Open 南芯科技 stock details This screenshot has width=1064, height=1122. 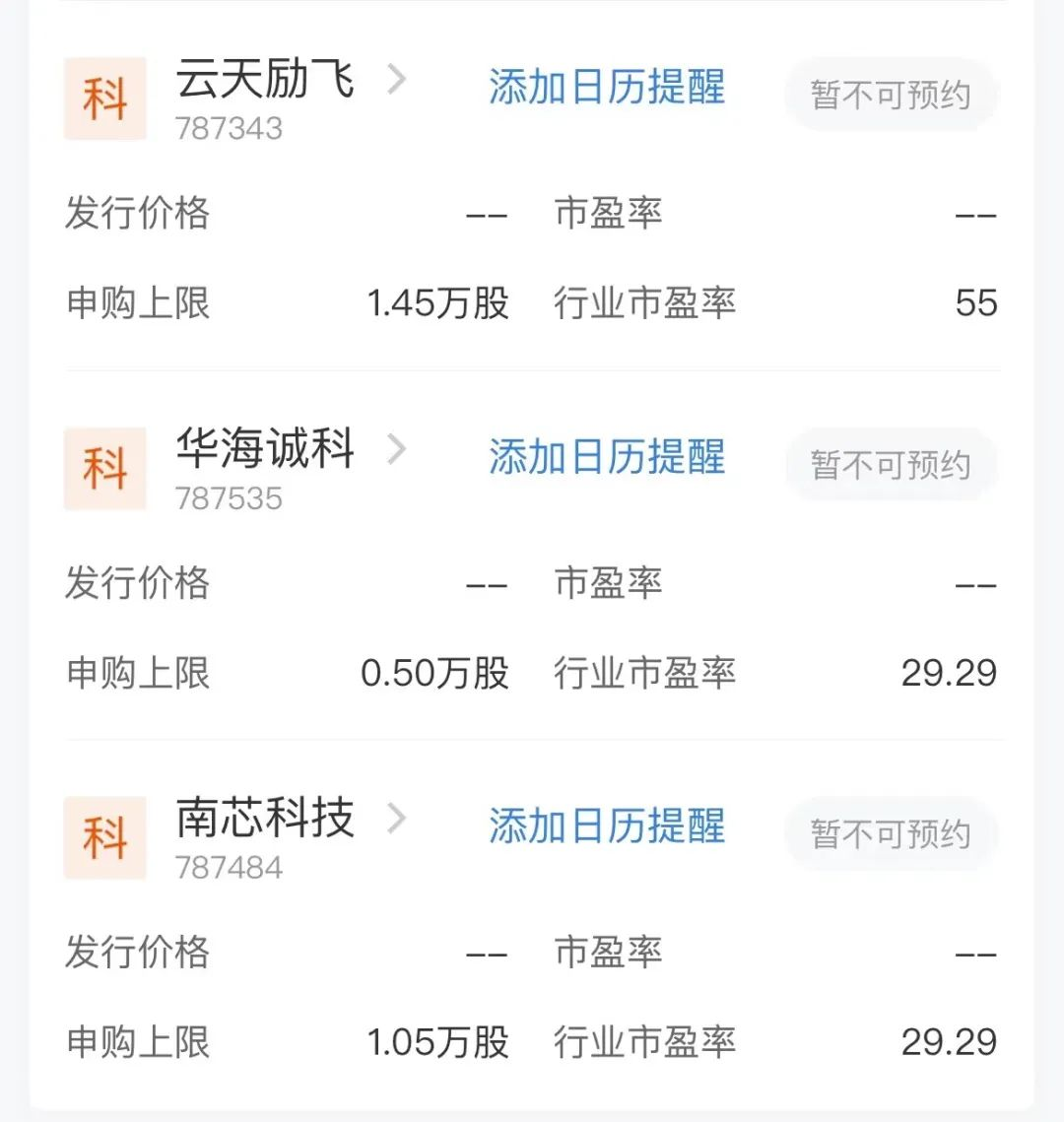tap(266, 820)
